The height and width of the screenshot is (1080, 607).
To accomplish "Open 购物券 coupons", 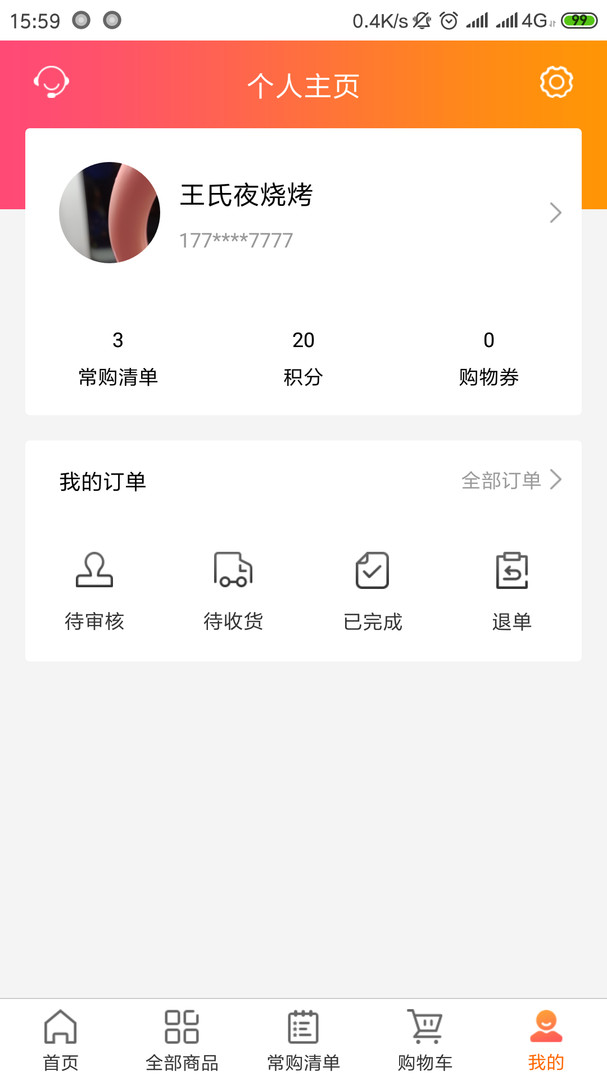I will (488, 358).
